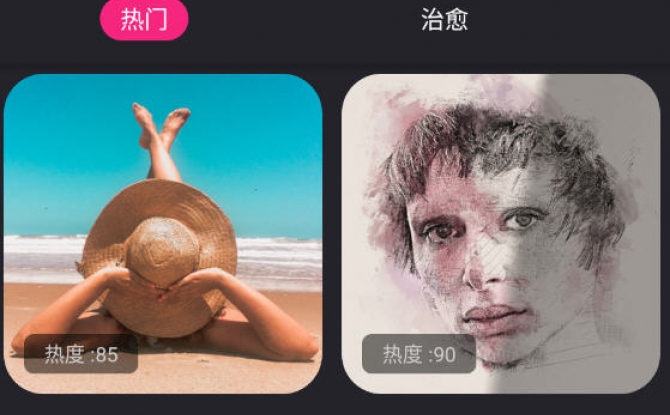
Task: Open the beach hat photo with 热度 85
Action: [163, 232]
